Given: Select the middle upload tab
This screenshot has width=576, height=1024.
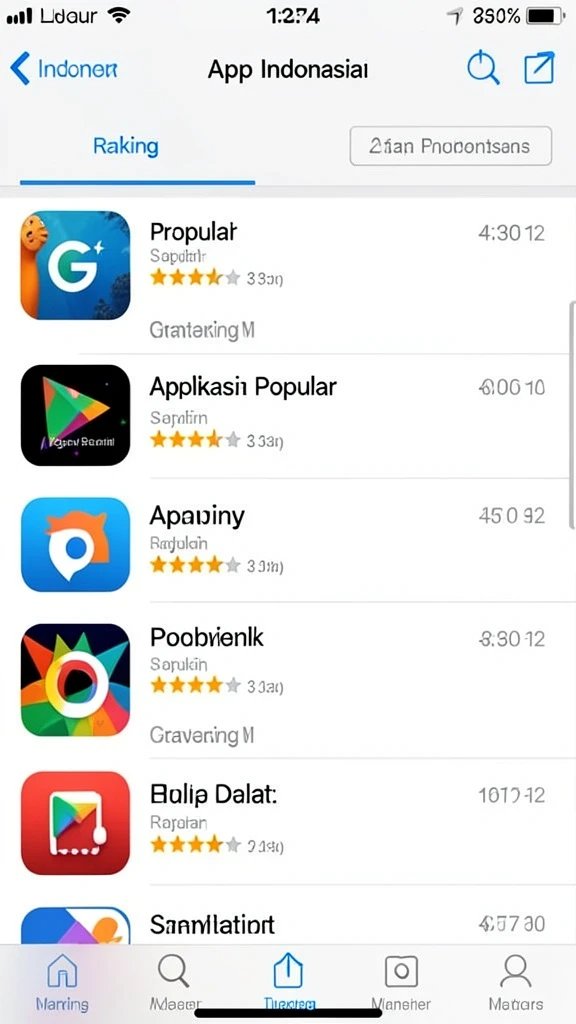Looking at the screenshot, I should [289, 982].
